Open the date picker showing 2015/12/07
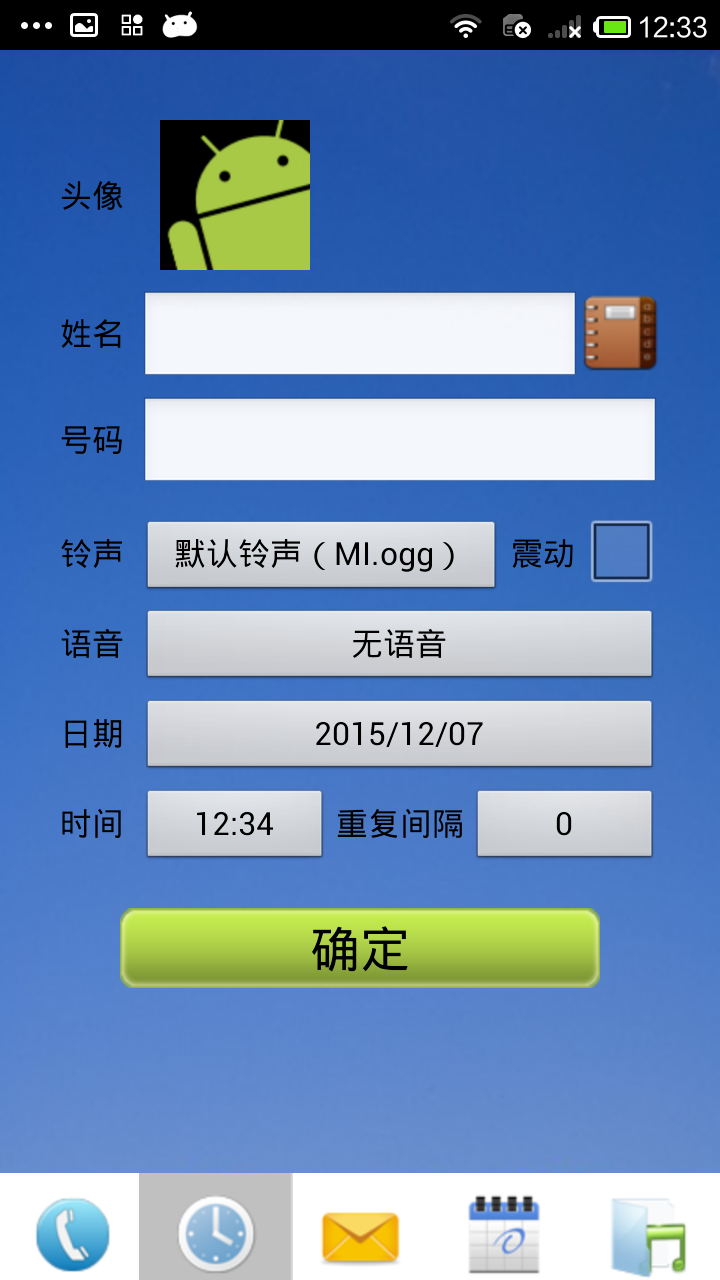Screen dimensions: 720x1280 pyautogui.click(x=399, y=733)
